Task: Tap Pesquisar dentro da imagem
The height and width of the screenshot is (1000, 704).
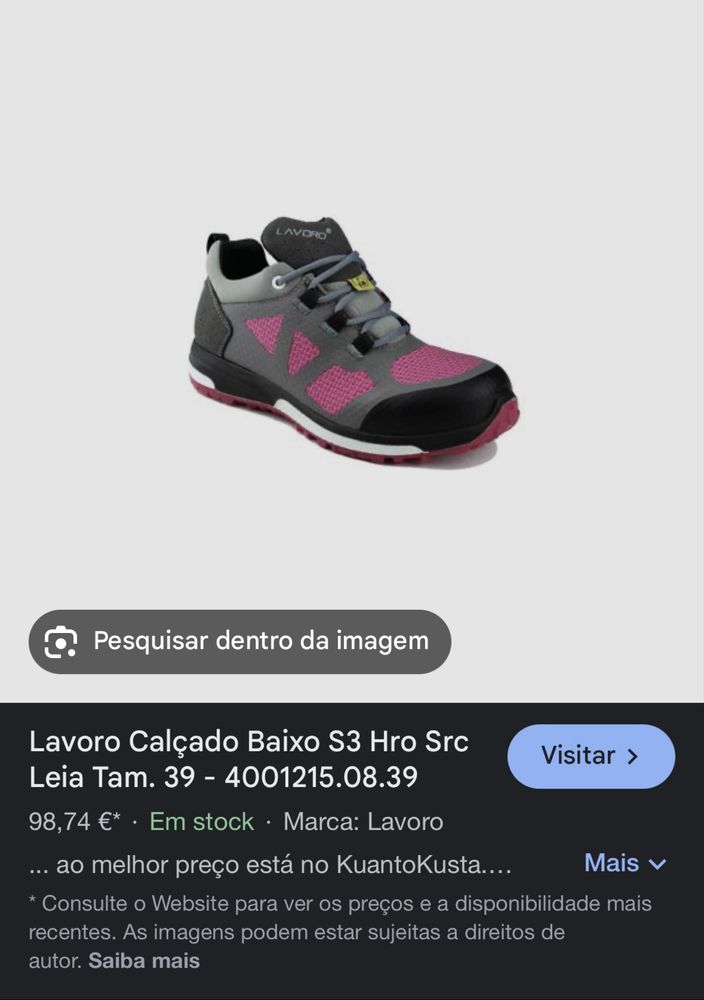Action: tap(240, 641)
